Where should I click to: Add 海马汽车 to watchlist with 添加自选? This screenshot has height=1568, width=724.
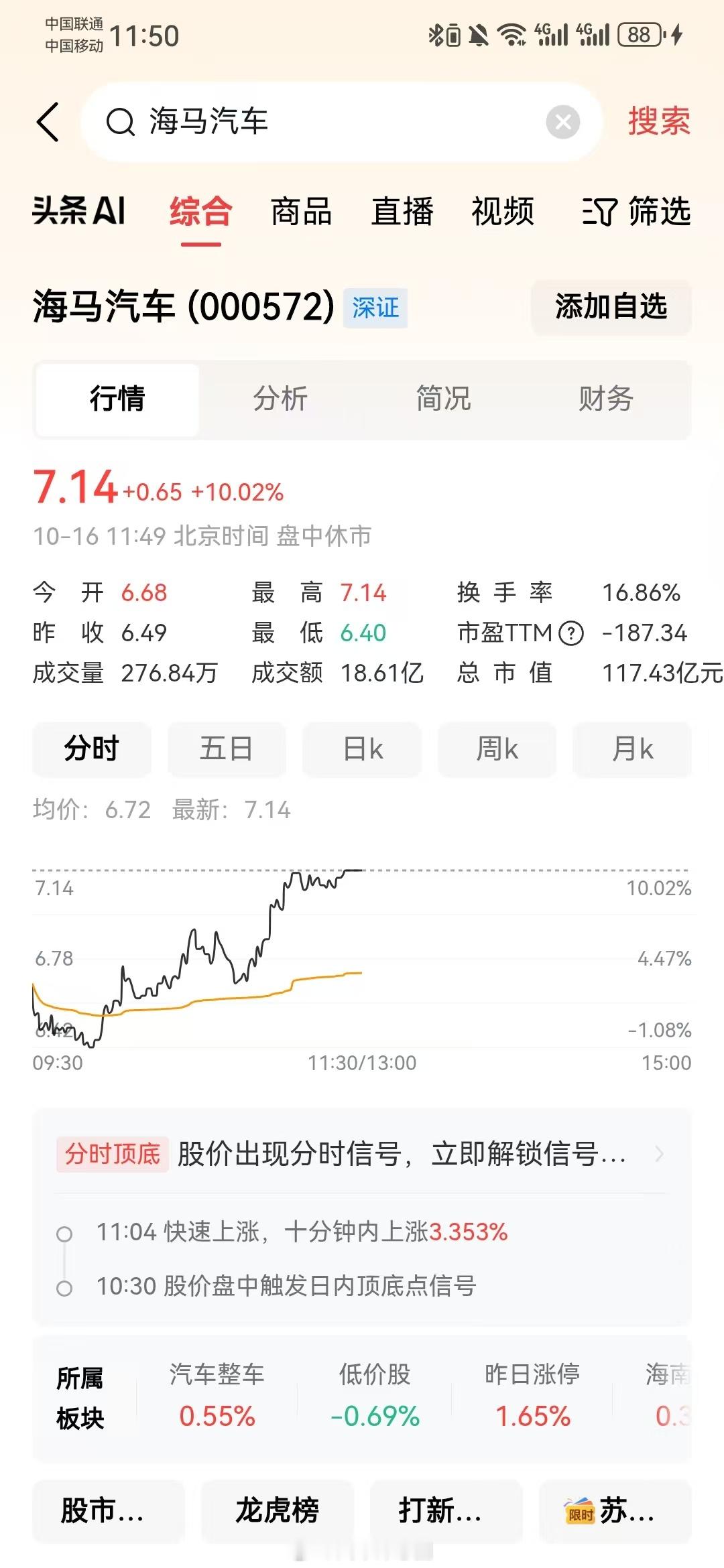coord(611,307)
